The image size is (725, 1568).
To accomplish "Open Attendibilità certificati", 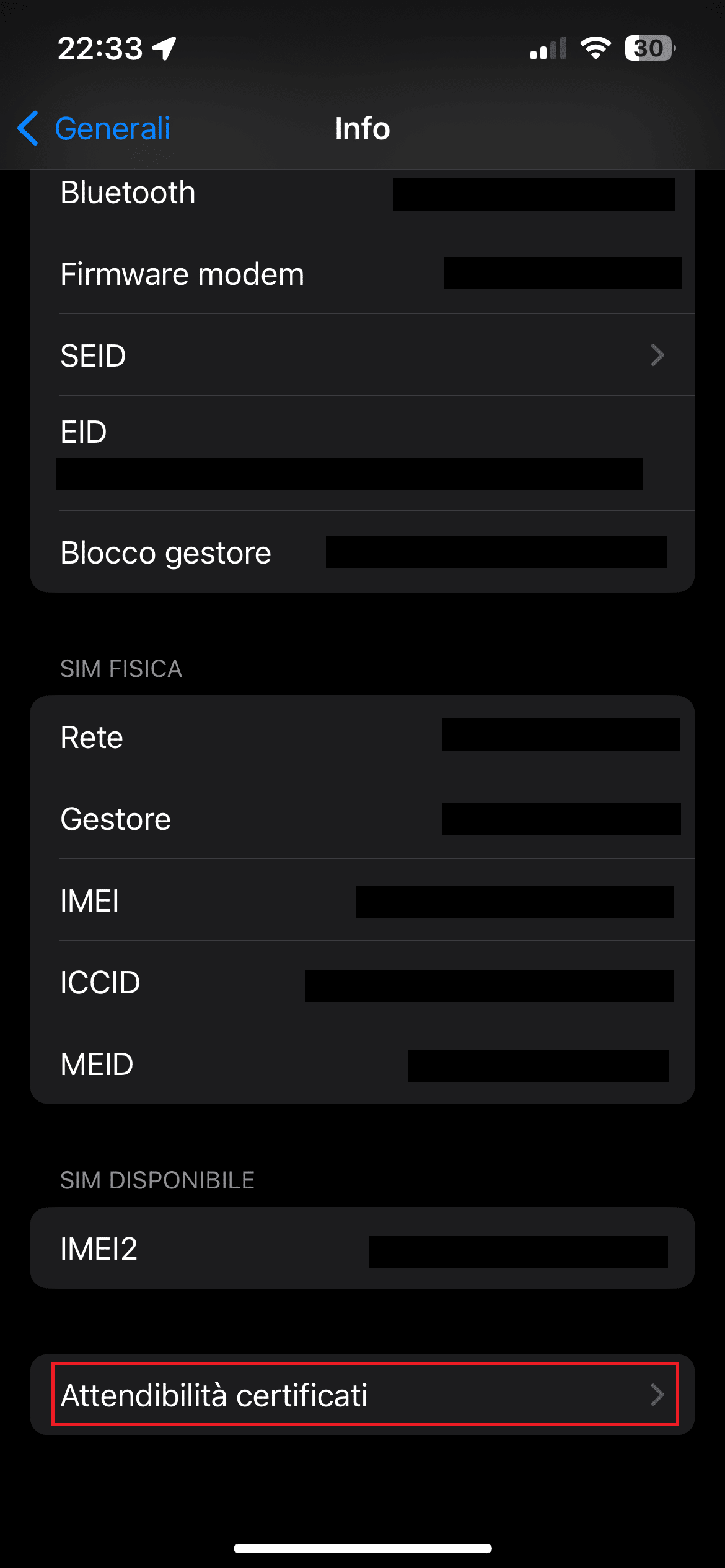I will 362,1395.
